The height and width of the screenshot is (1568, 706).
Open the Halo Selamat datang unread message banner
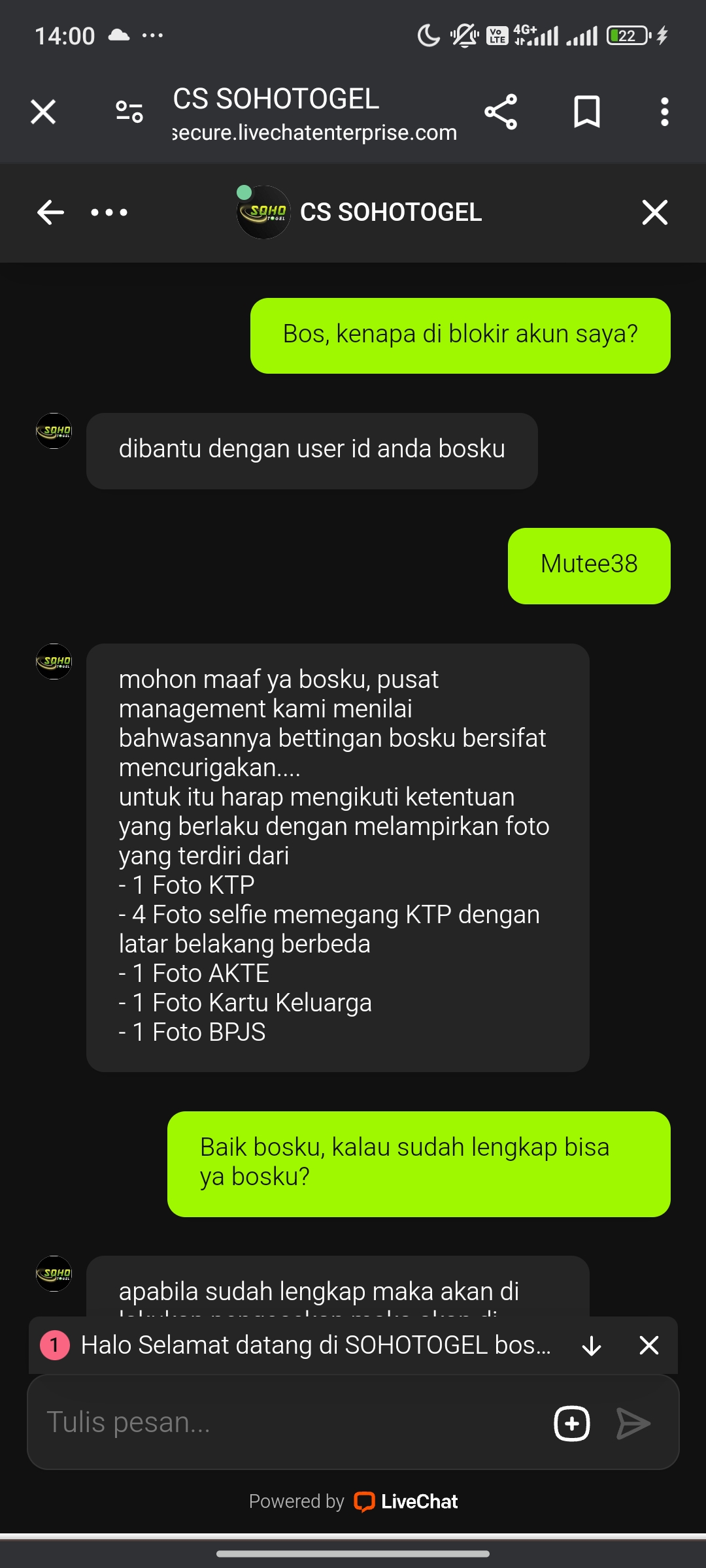(x=314, y=1345)
